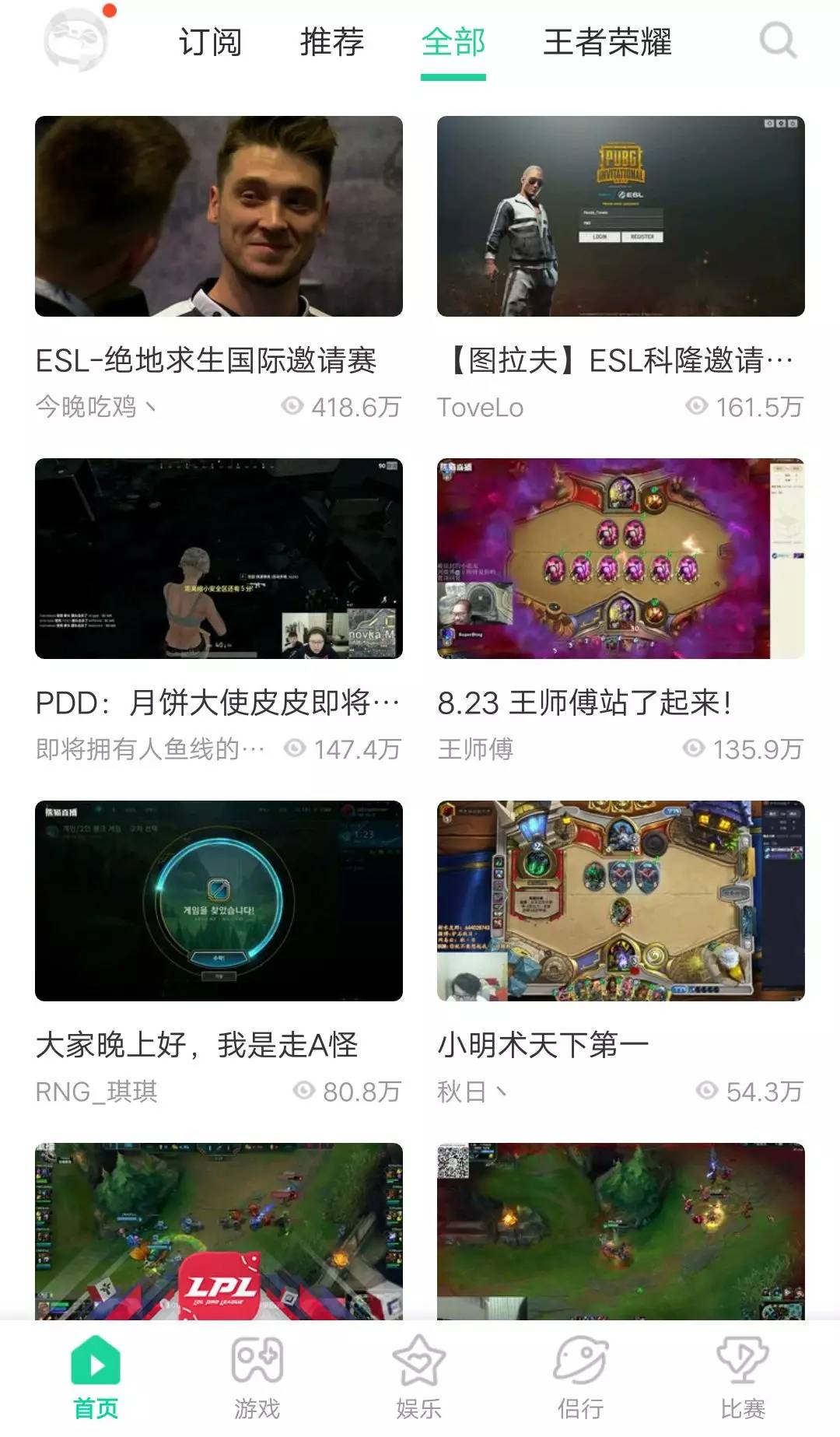Switch to the 推荐 tab
This screenshot has width=840, height=1437.
[332, 42]
